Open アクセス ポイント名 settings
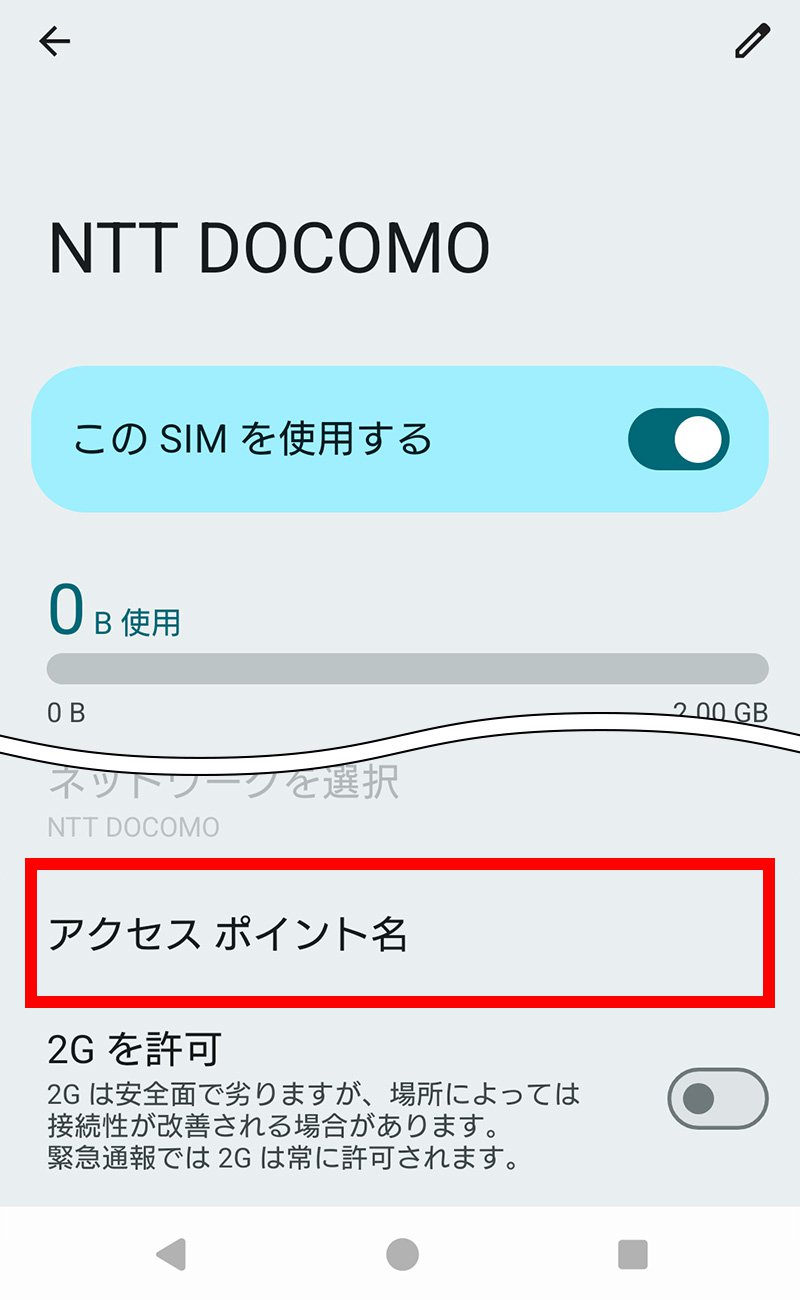 point(400,934)
